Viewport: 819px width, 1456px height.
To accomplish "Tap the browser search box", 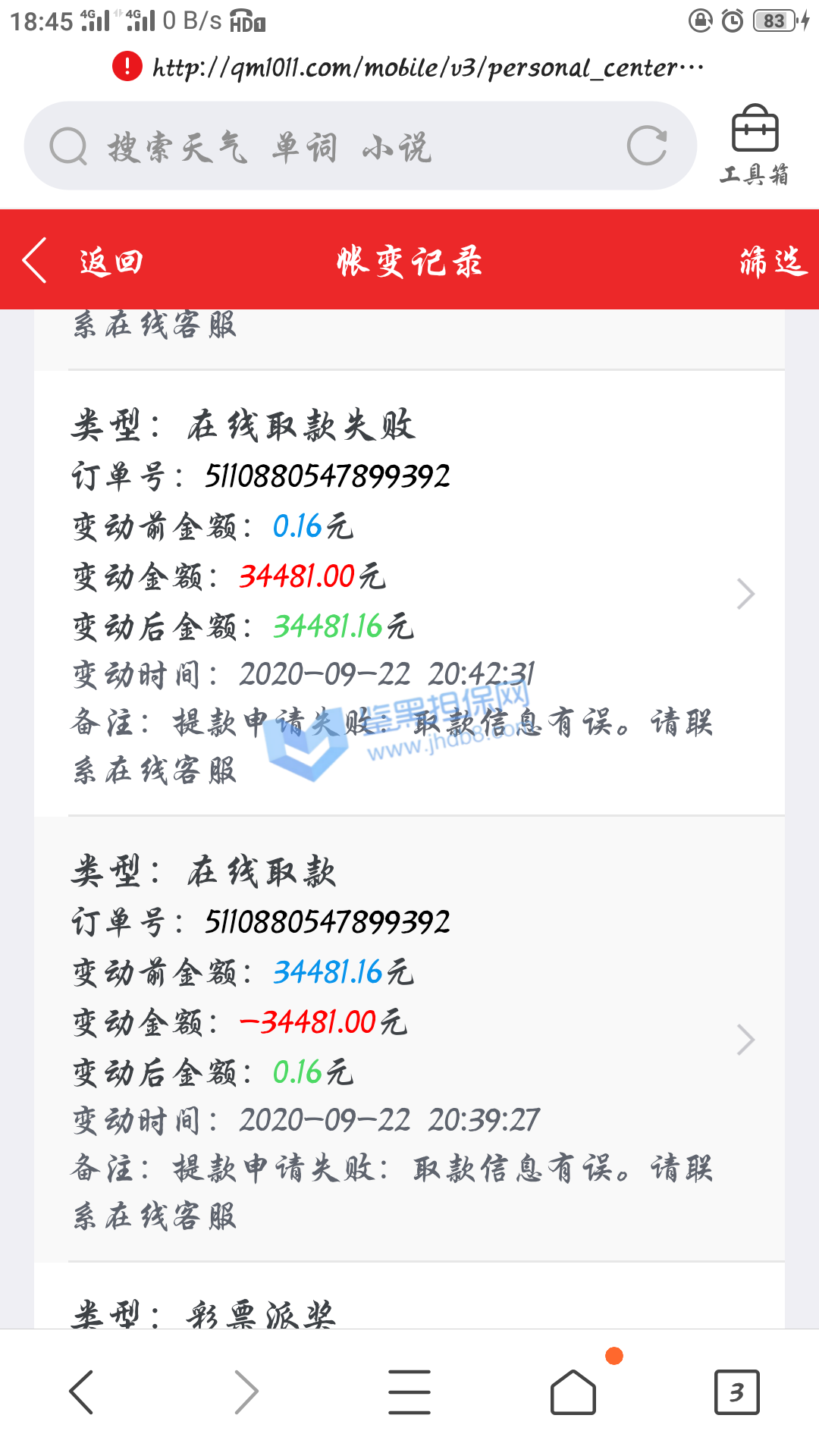I will pos(334,146).
